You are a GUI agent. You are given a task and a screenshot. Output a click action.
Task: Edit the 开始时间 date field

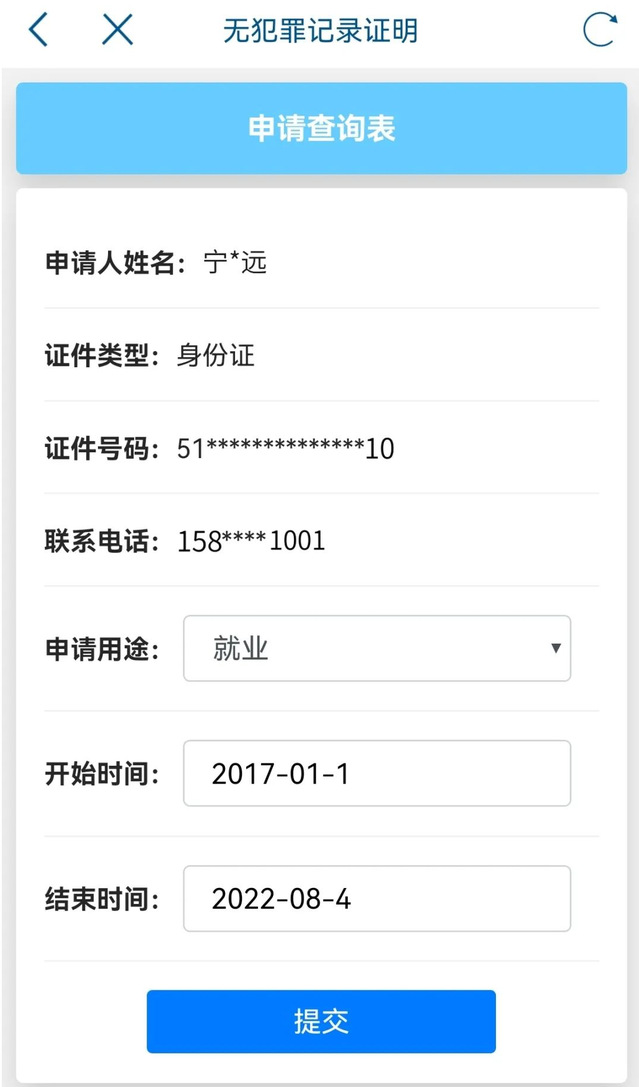pyautogui.click(x=377, y=773)
